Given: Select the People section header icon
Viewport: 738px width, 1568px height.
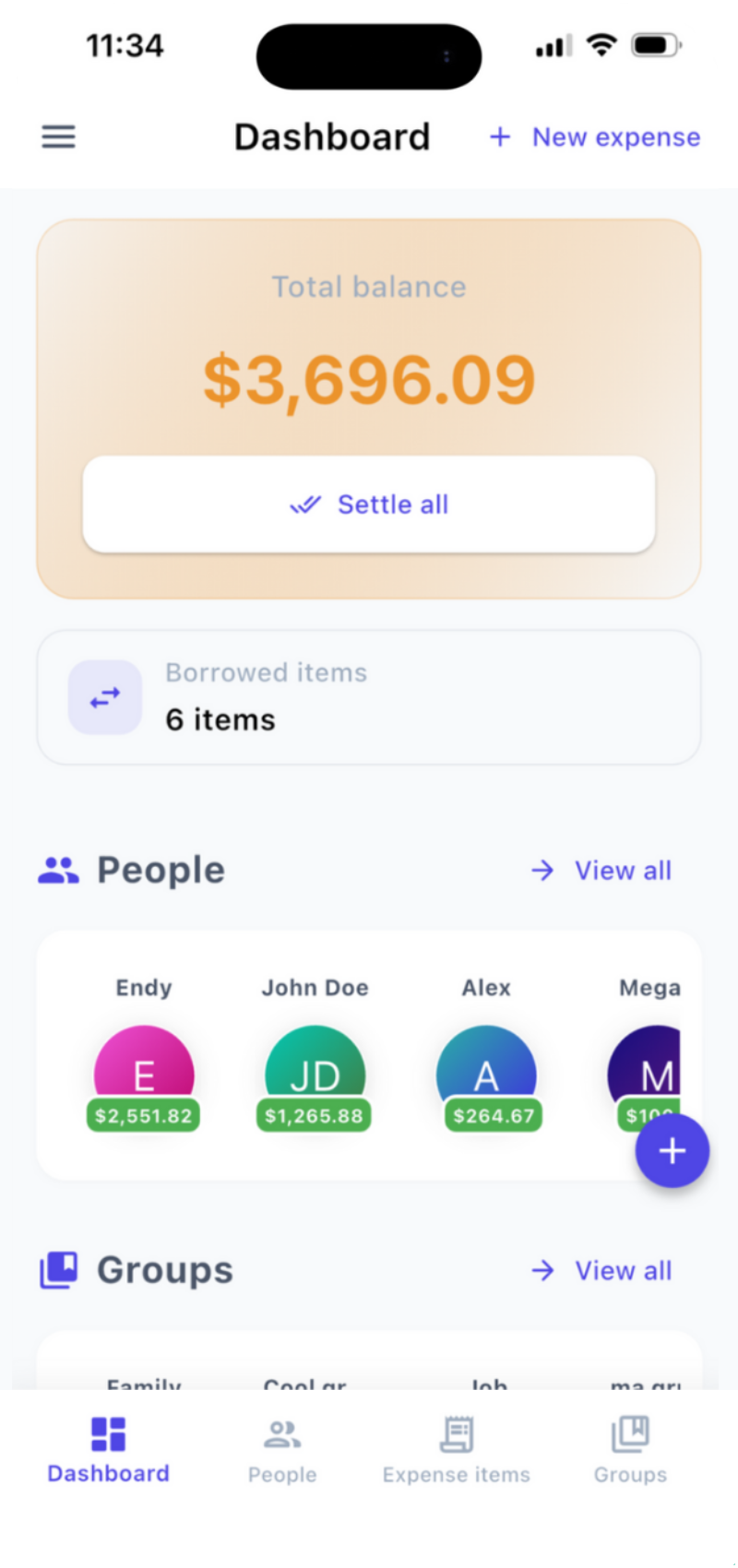Looking at the screenshot, I should pos(57,869).
